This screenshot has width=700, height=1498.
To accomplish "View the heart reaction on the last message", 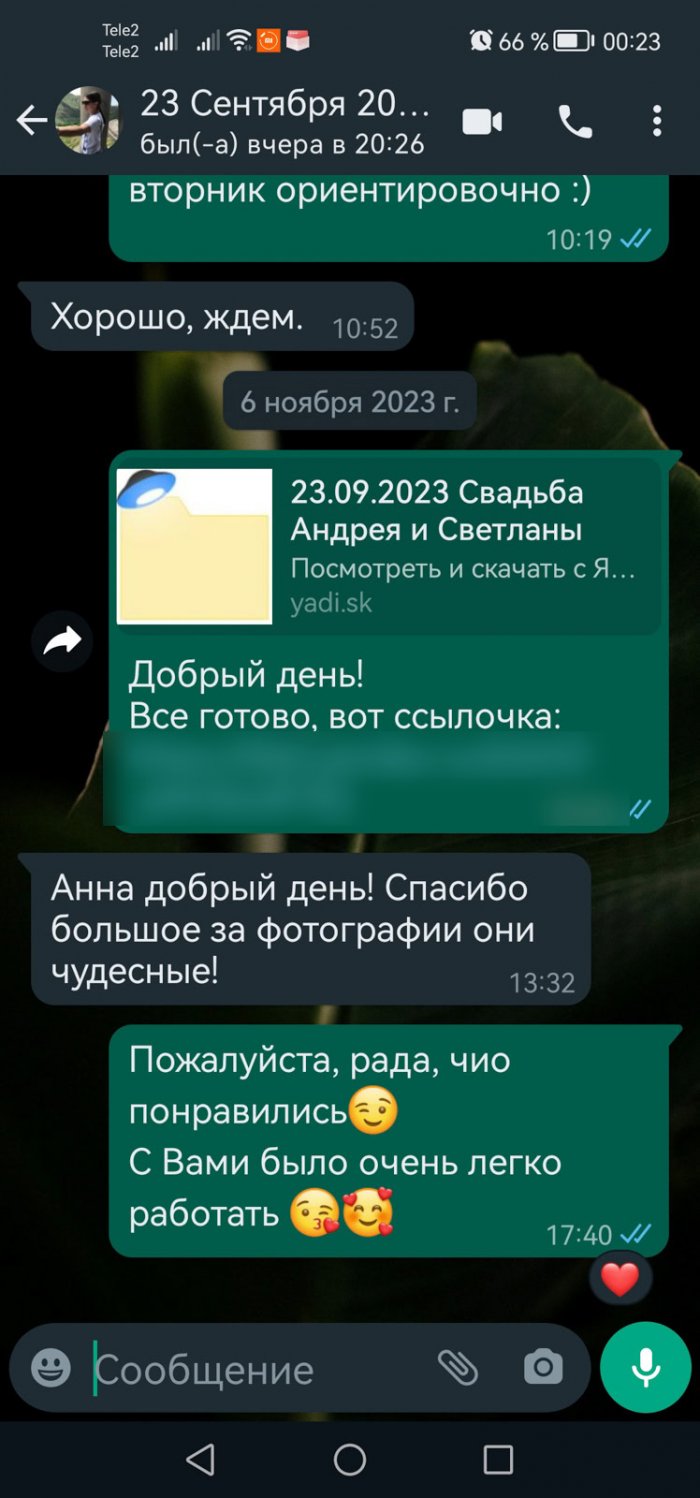I will click(620, 1279).
